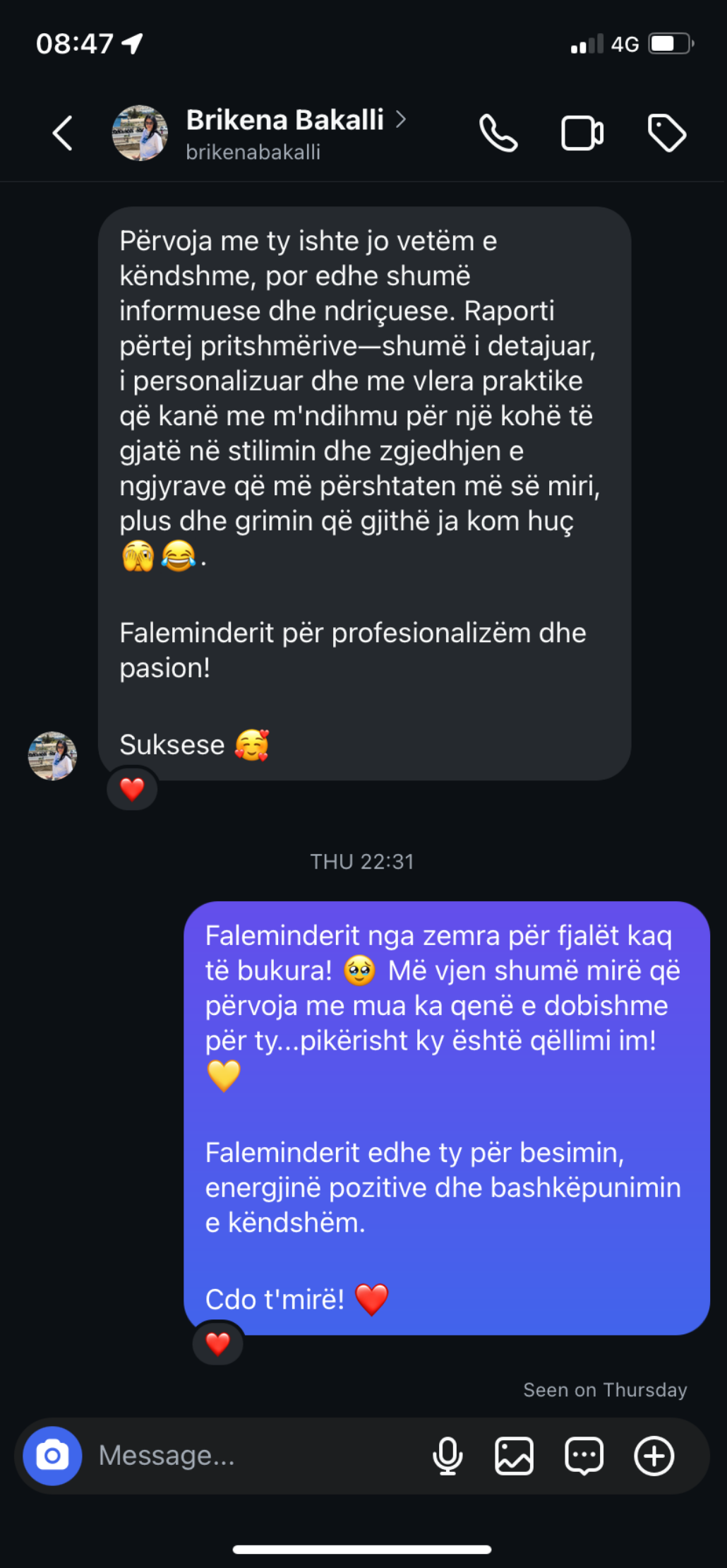Attach a photo from gallery
This screenshot has height=1568, width=727.
point(514,1456)
